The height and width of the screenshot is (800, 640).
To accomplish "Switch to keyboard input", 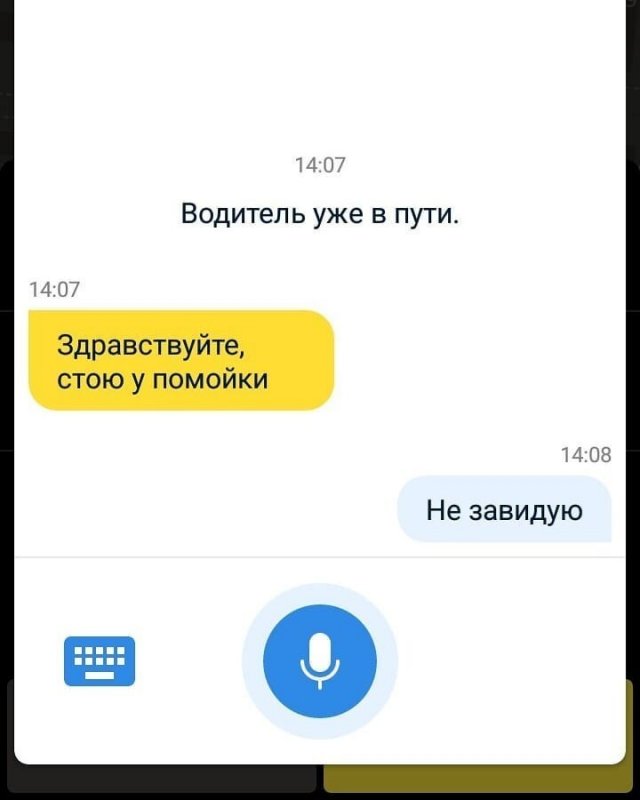I will (99, 661).
